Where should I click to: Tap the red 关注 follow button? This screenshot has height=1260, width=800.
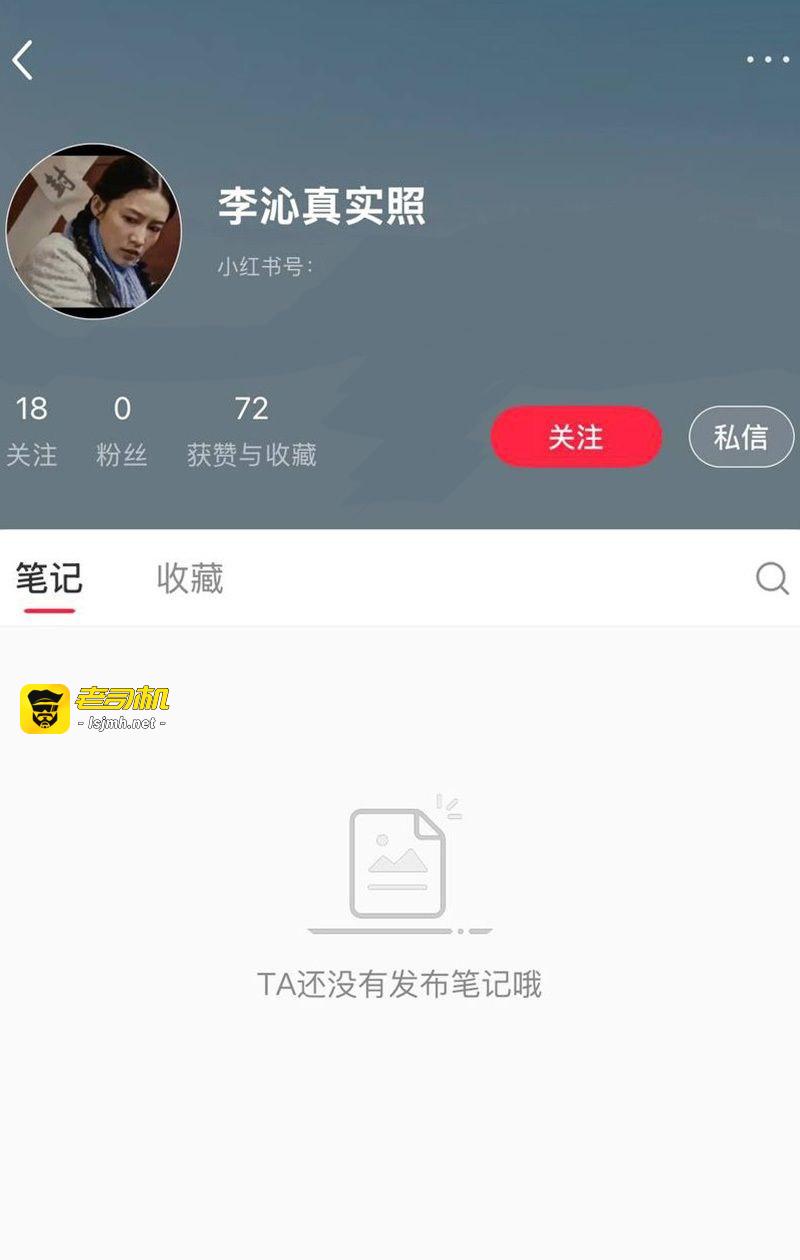[x=576, y=437]
